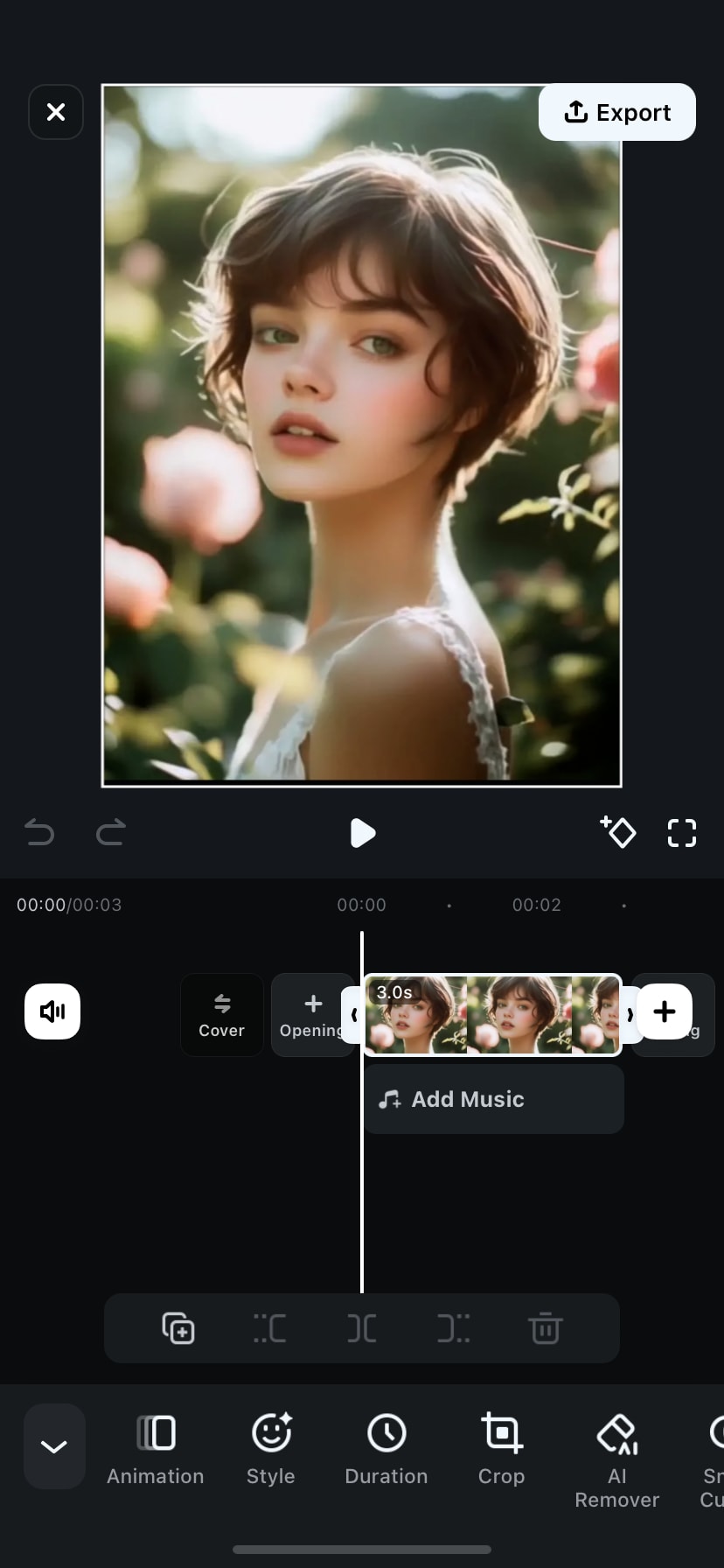Redo the previous edit
Screen dimensions: 724x1568
(111, 832)
